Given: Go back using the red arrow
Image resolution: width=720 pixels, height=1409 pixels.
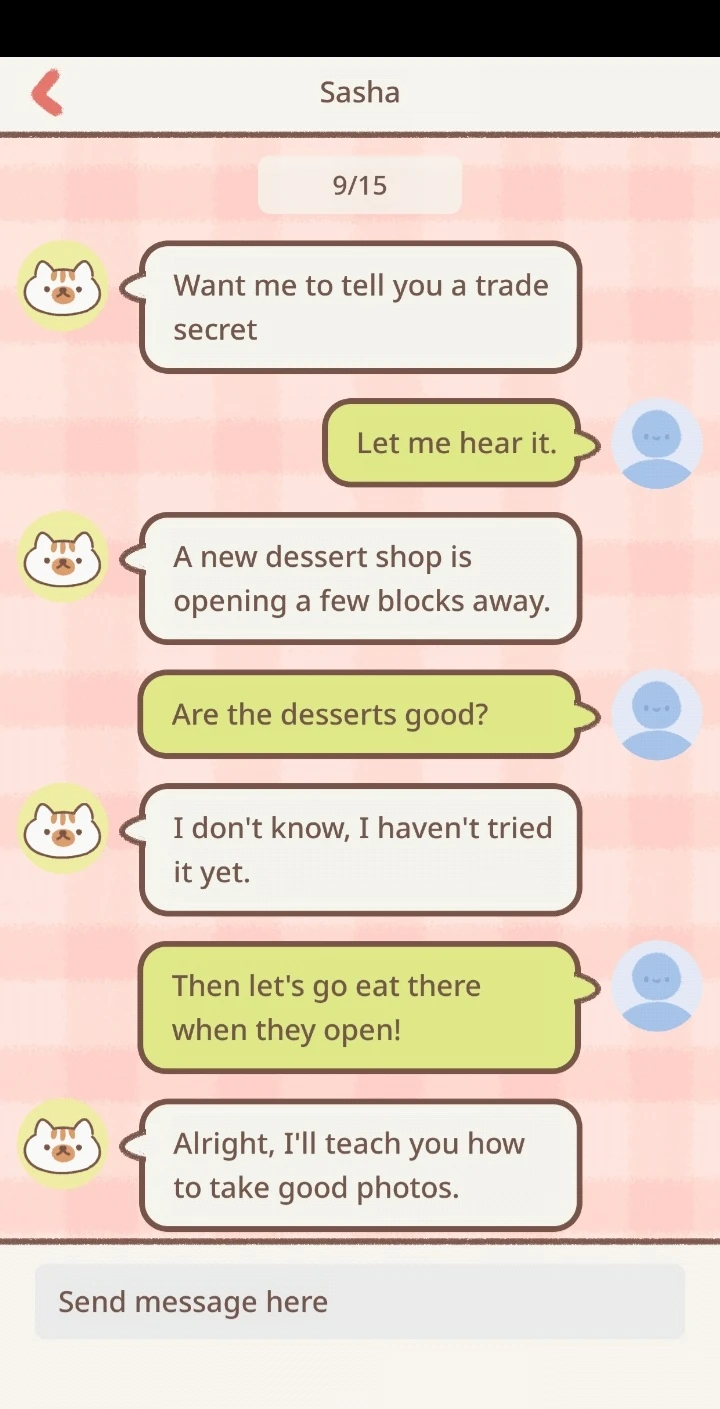Looking at the screenshot, I should tap(47, 93).
